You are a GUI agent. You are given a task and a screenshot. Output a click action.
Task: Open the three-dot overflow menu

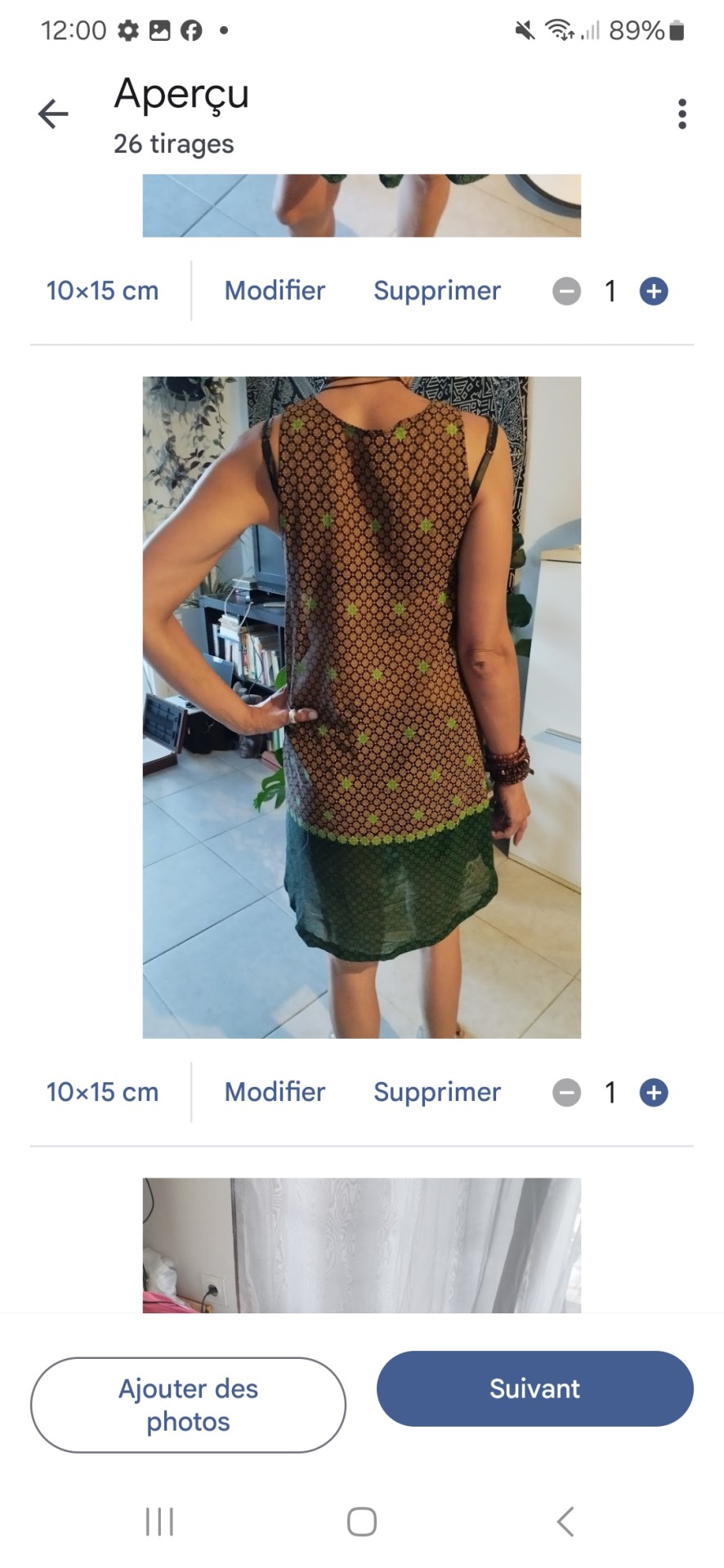(682, 114)
